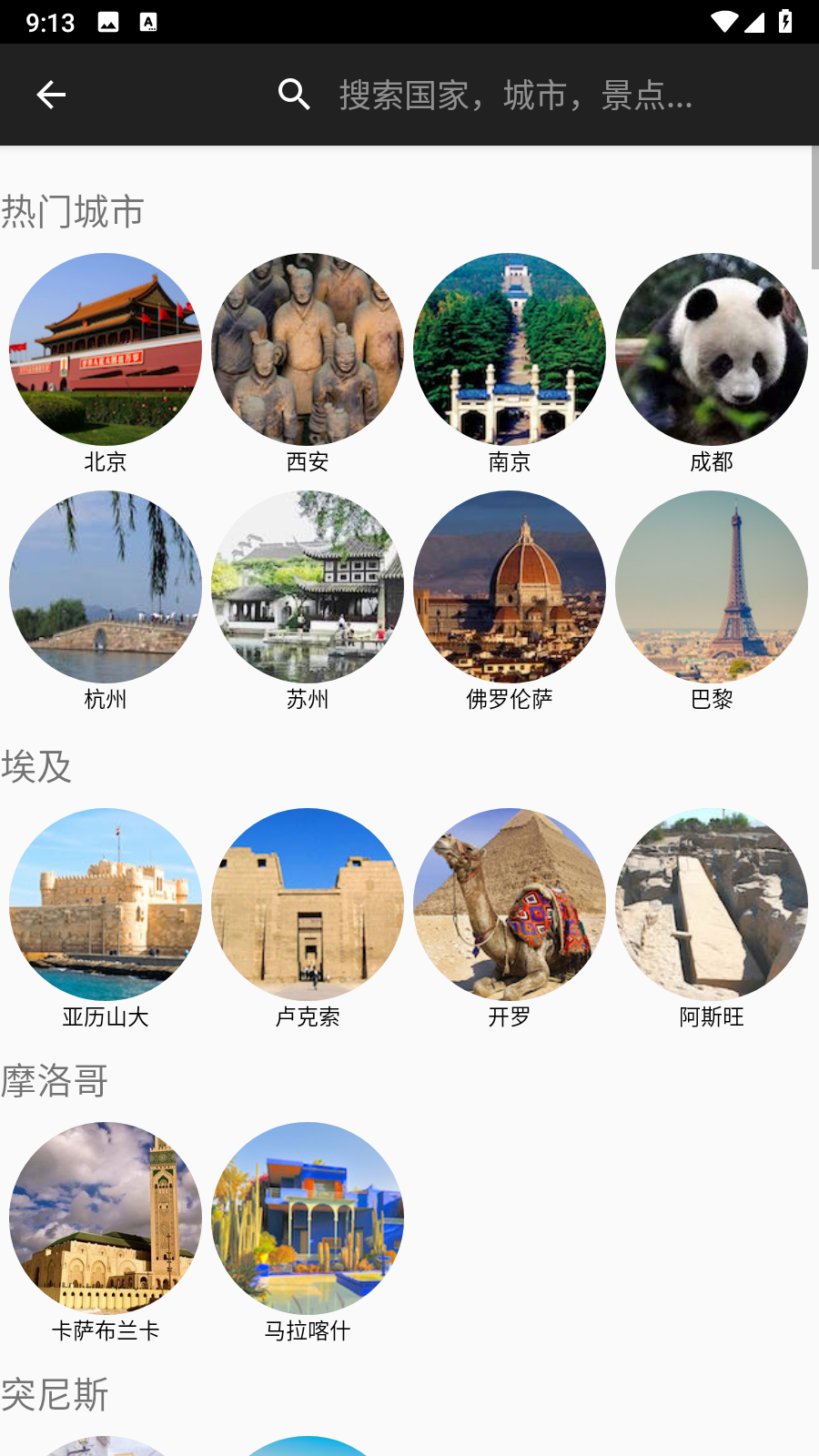Open 卡萨布兰卡 under Morocco
Image resolution: width=819 pixels, height=1456 pixels.
point(106,1218)
